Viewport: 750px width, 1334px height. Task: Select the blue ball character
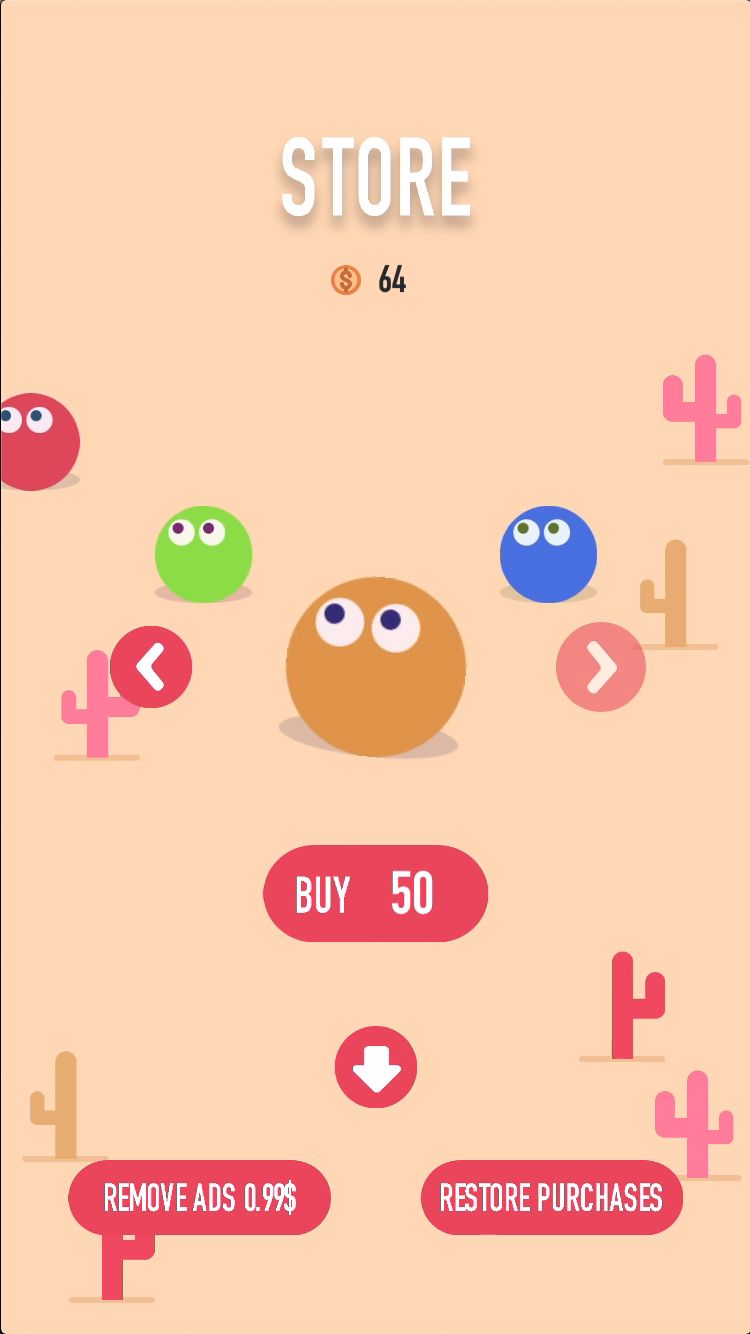click(548, 554)
